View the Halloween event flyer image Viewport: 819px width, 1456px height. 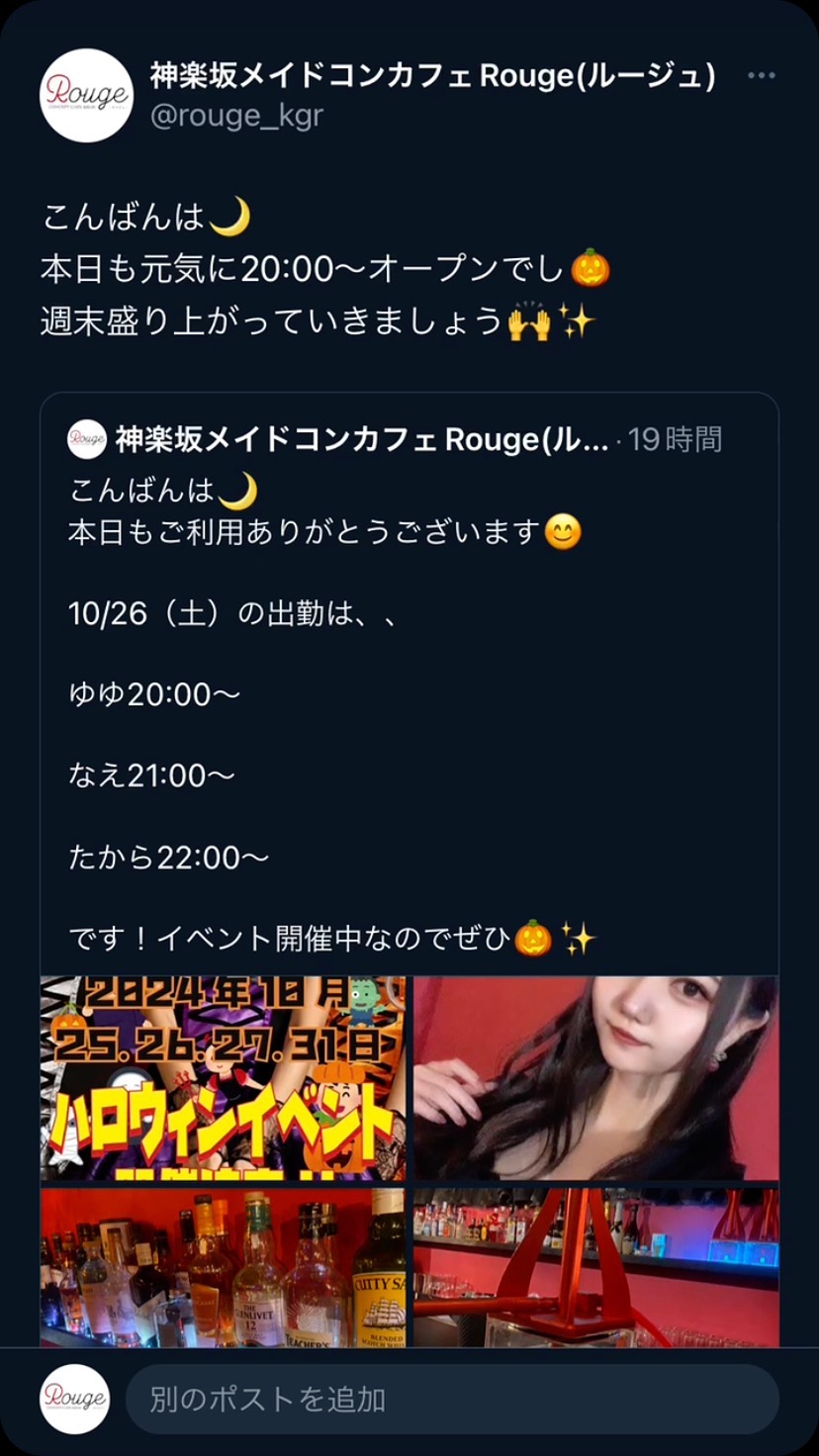[x=223, y=1078]
